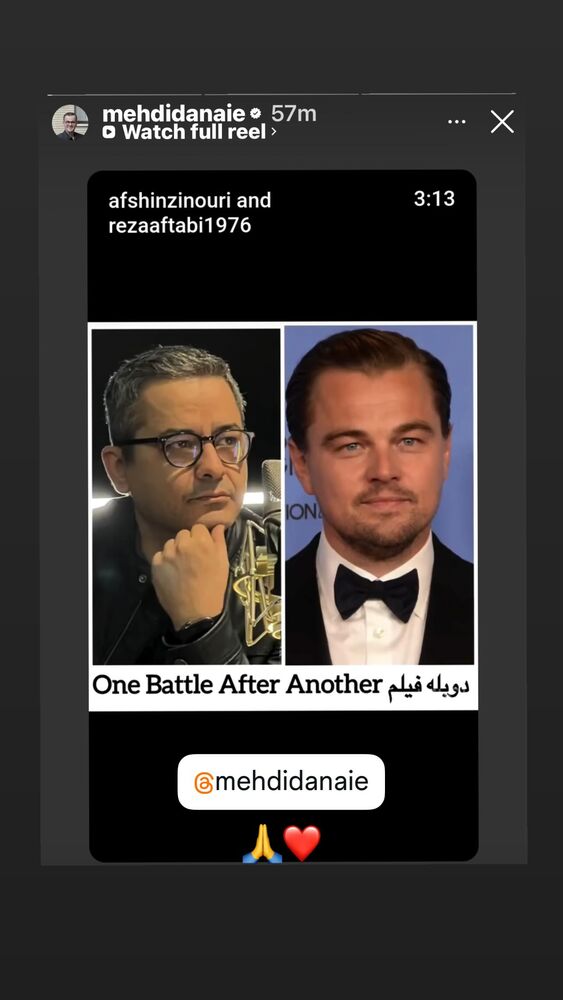
Task: Open the story's three-dot options menu
Action: pyautogui.click(x=457, y=122)
